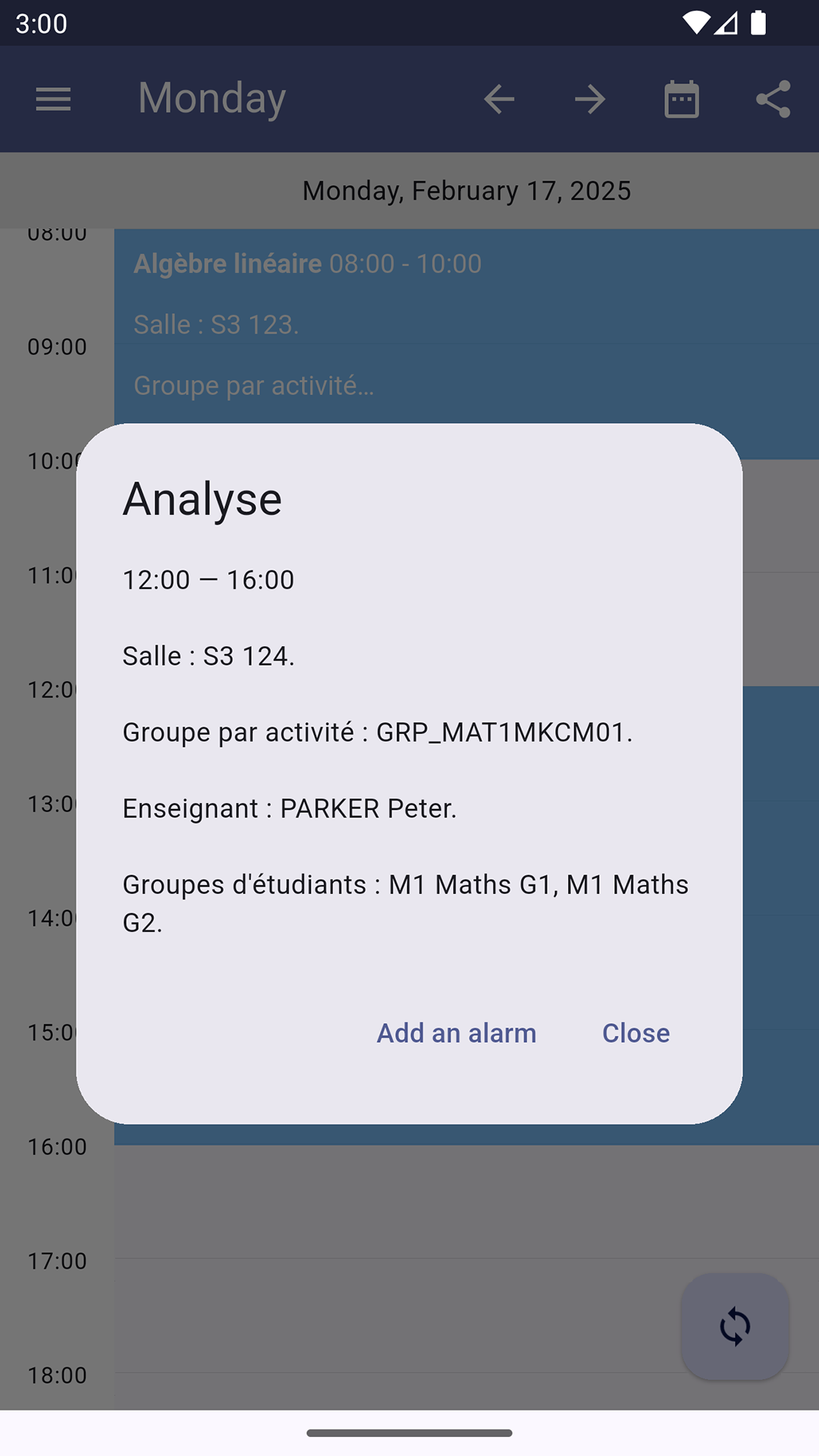Close the Analyse details dialog

635,1033
